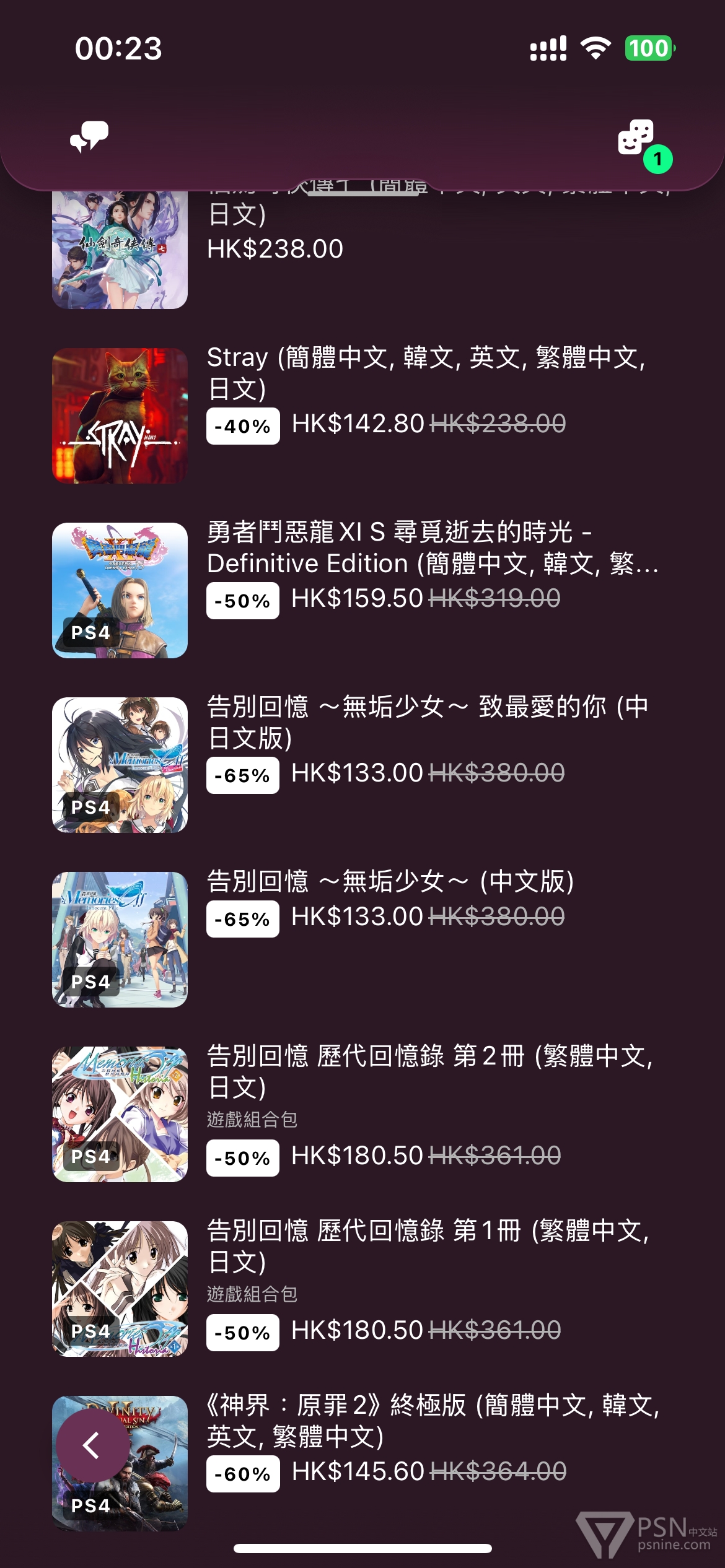Open 告別回憶 無垢少女 致最愛的你 (中日文版)

tap(362, 765)
